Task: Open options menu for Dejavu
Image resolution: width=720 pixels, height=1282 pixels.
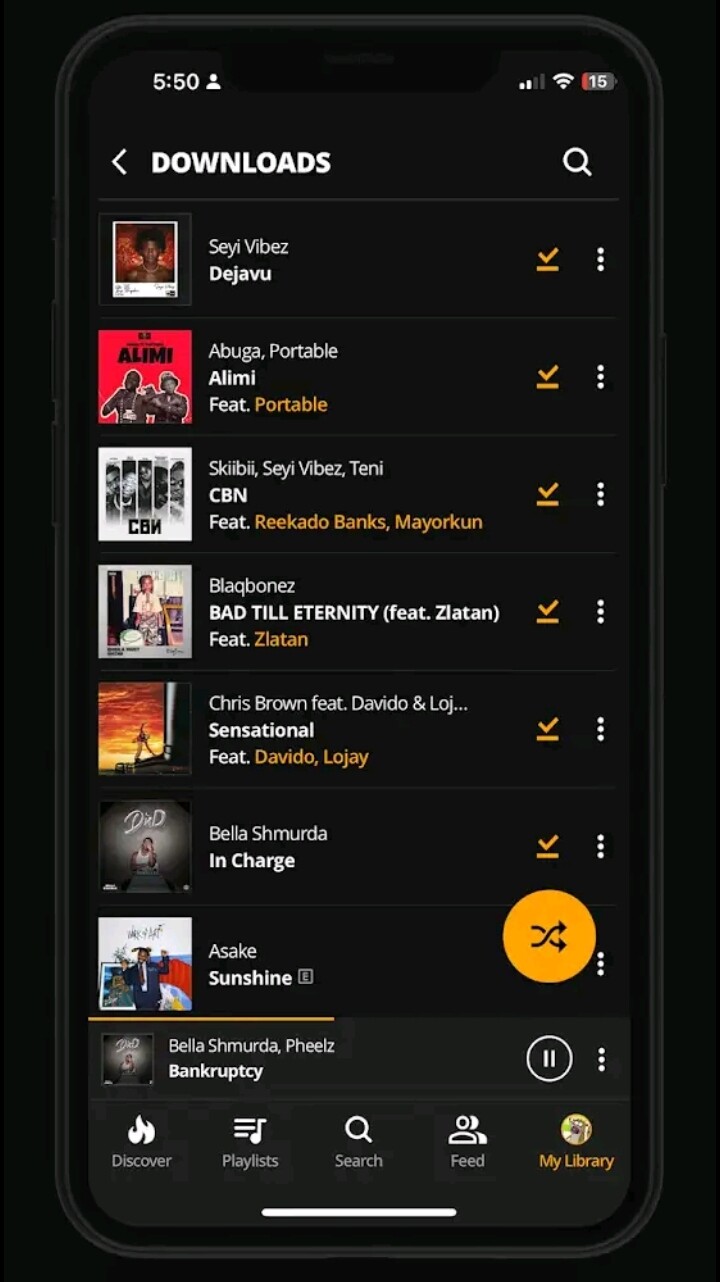Action: tap(600, 260)
